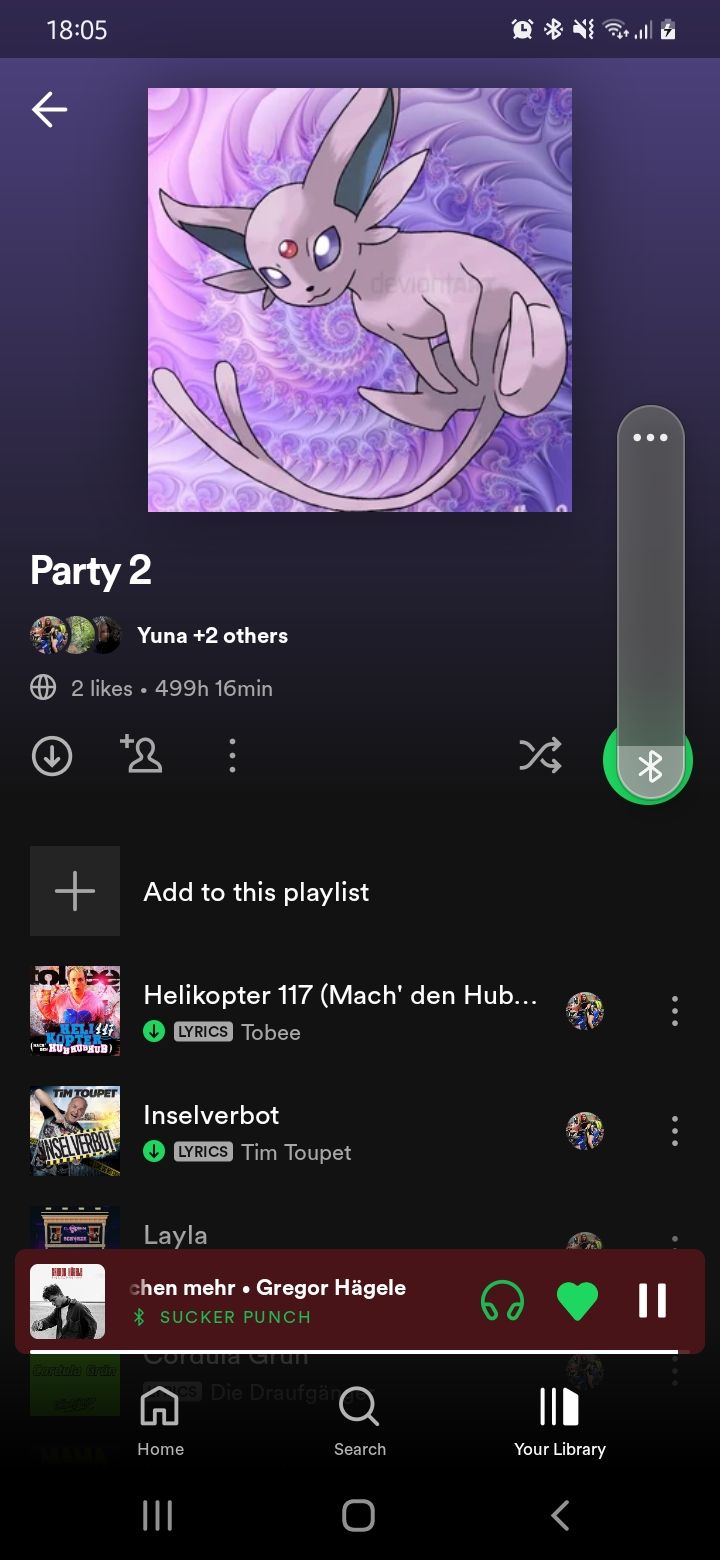Open more options for Helikopter 117
720x1560 pixels.
pyautogui.click(x=675, y=1011)
